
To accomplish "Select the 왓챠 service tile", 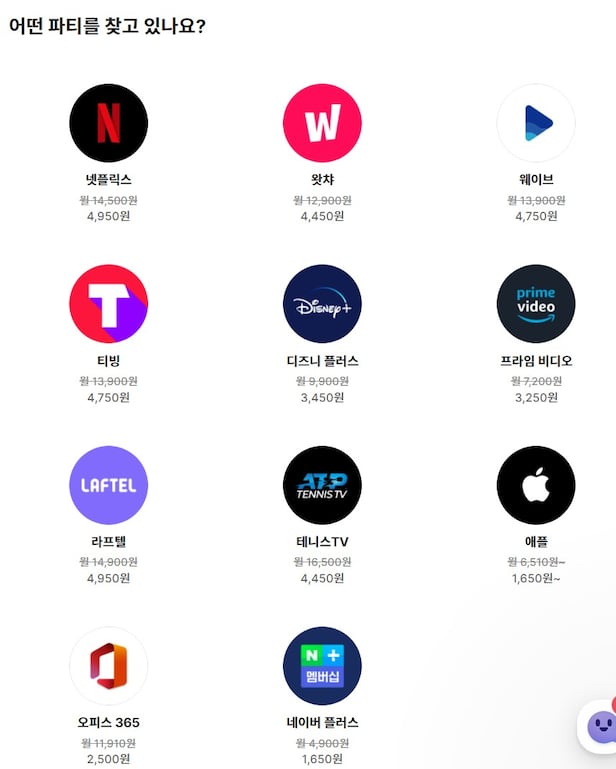I will point(322,123).
